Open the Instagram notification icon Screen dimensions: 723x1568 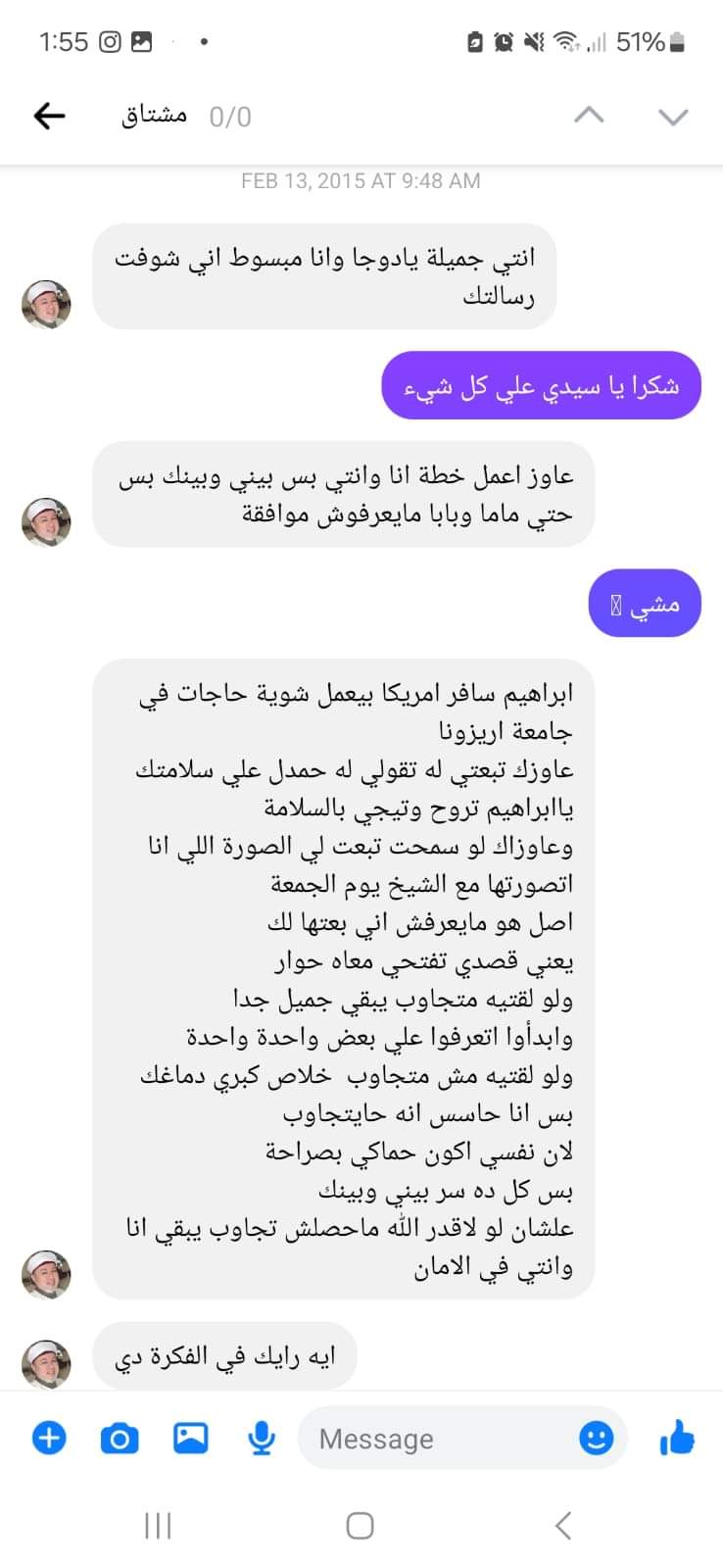(111, 41)
